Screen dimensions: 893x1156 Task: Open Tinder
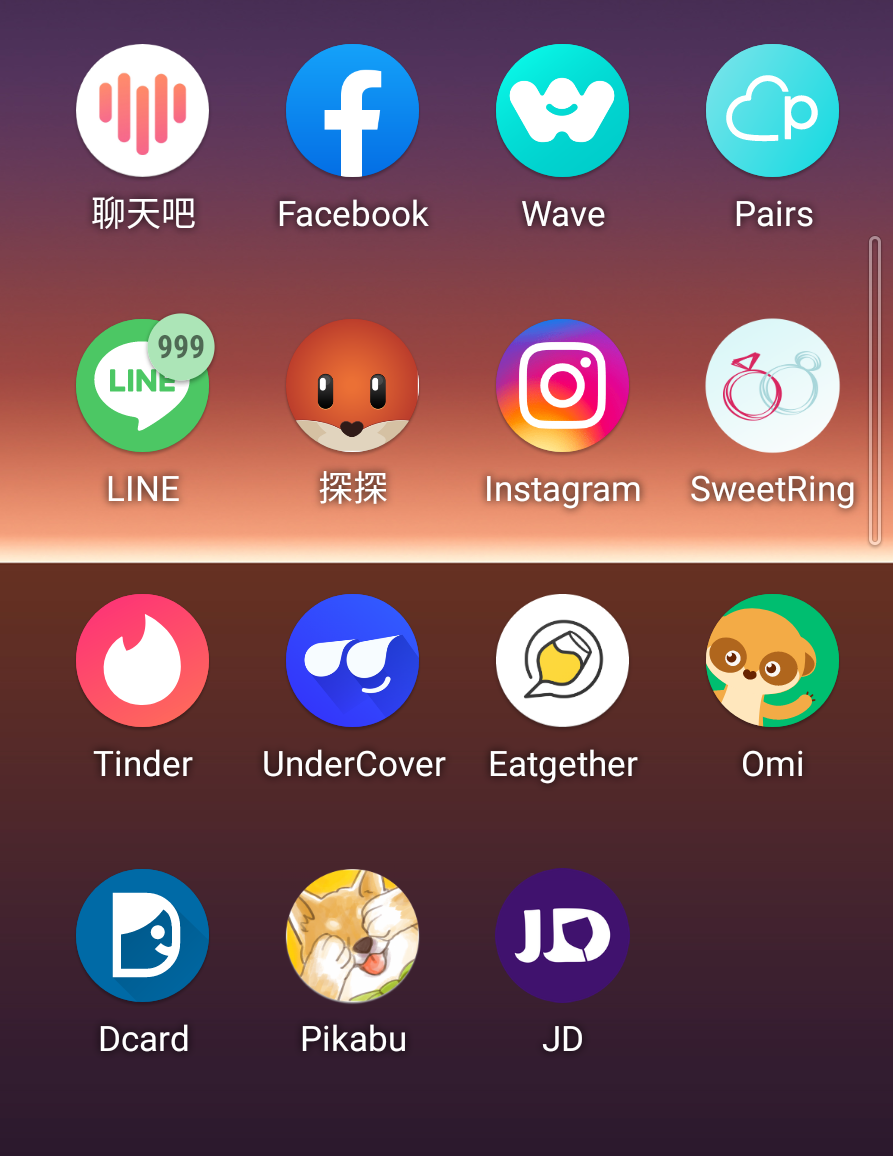[142, 661]
